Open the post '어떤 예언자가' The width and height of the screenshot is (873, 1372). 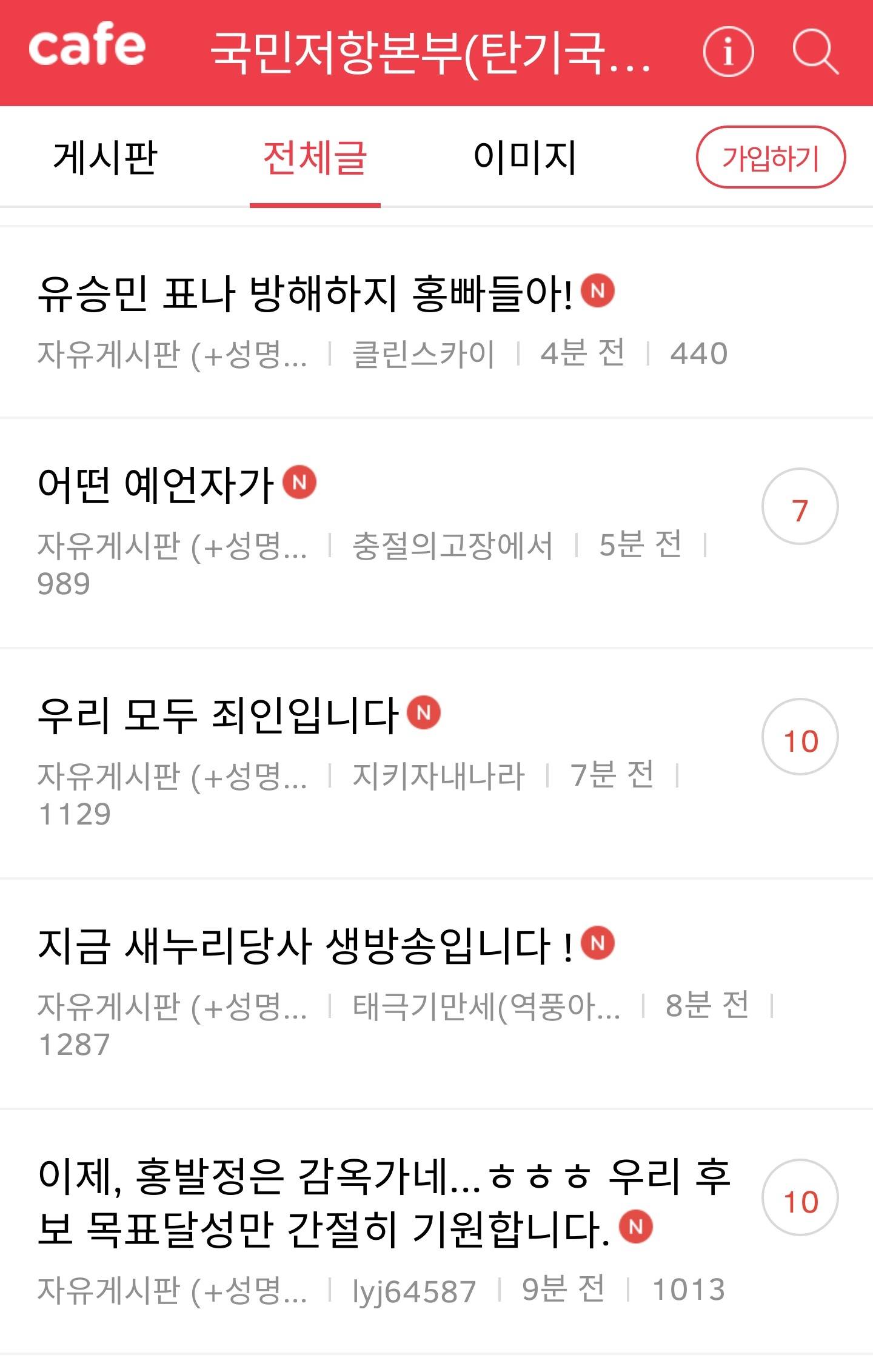coord(158,483)
